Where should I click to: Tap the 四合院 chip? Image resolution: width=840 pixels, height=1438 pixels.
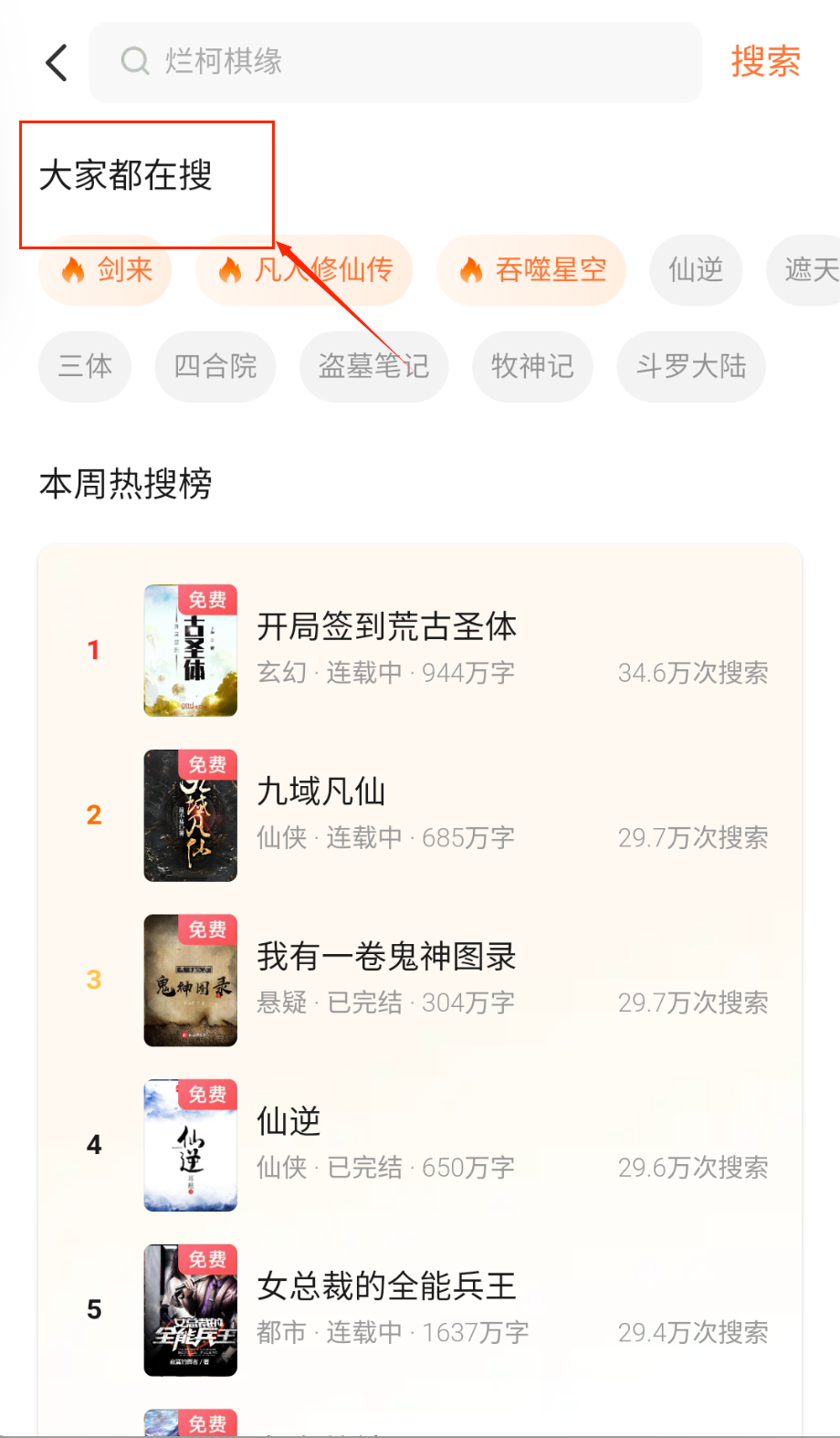(215, 366)
